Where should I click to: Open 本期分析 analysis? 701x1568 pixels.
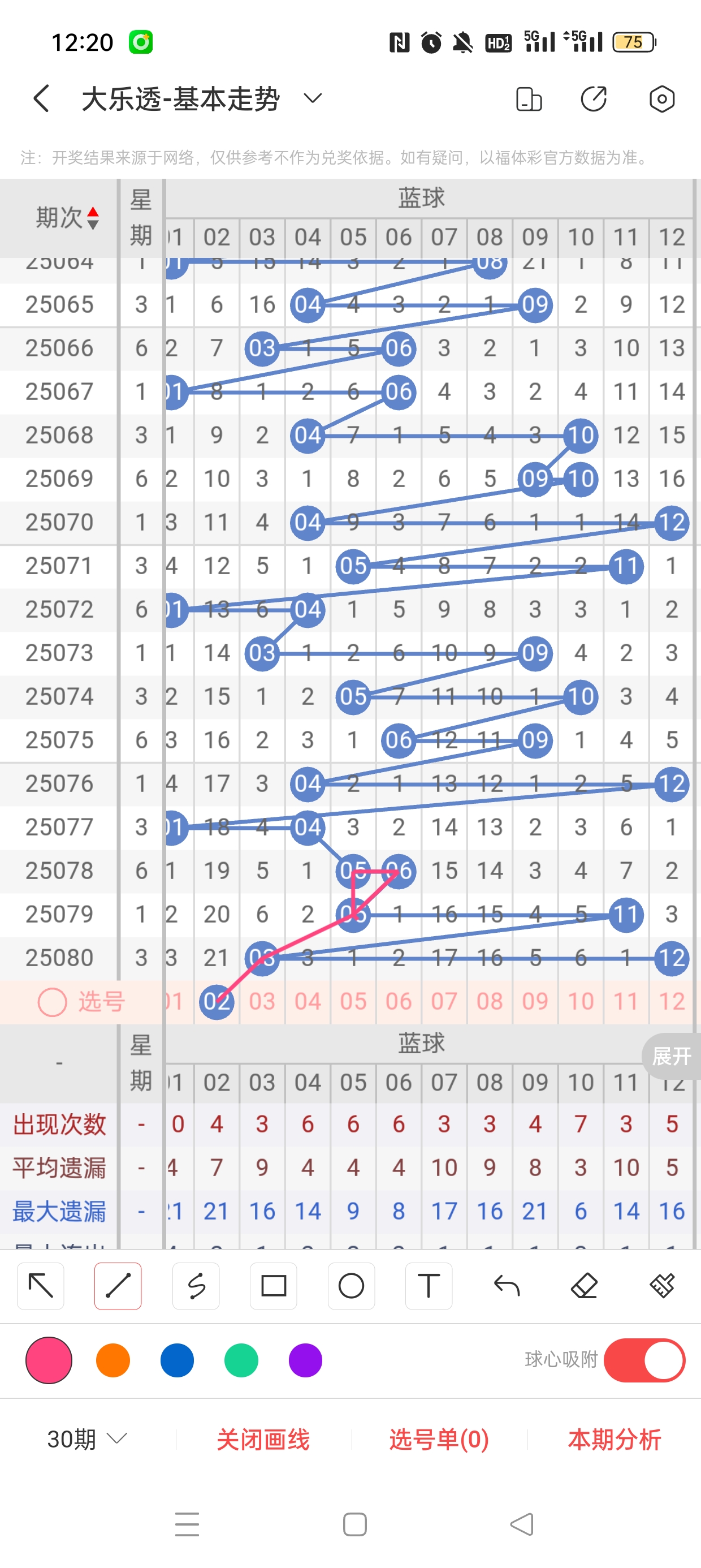click(x=614, y=1439)
